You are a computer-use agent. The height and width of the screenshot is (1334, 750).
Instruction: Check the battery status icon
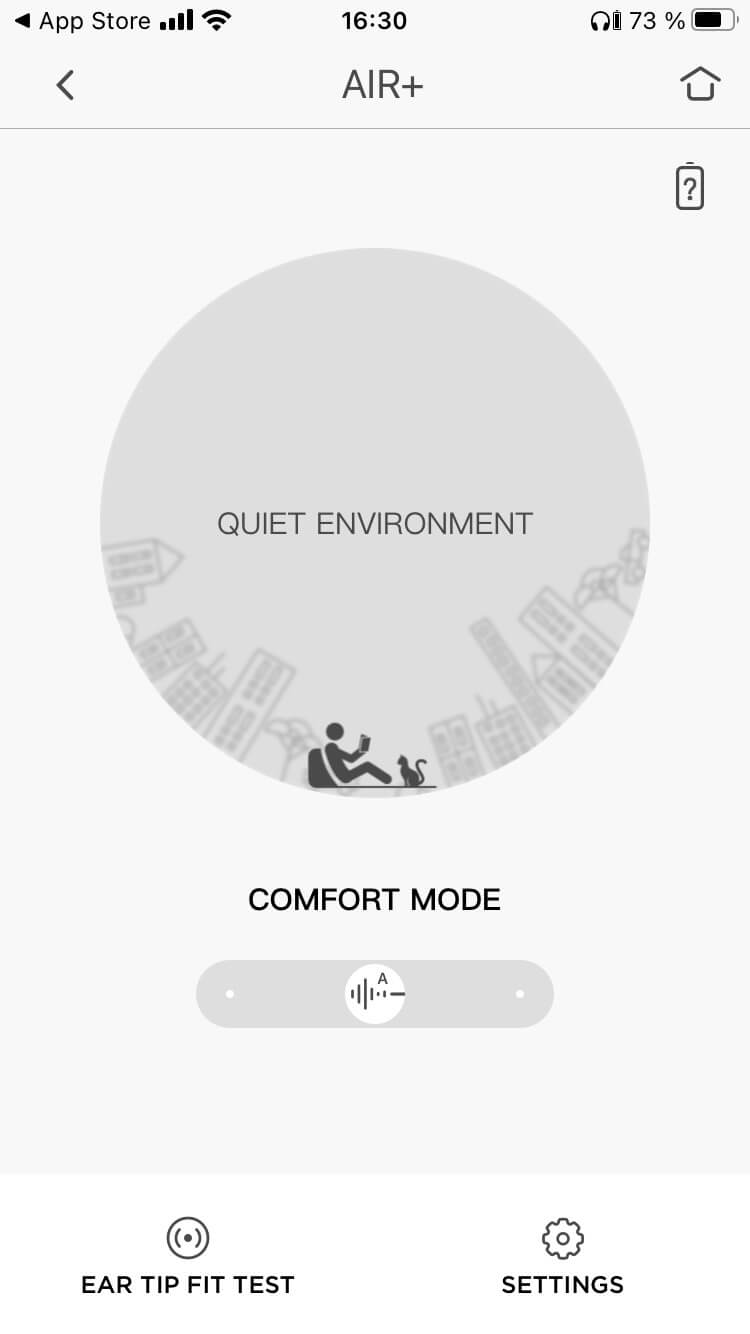point(690,186)
